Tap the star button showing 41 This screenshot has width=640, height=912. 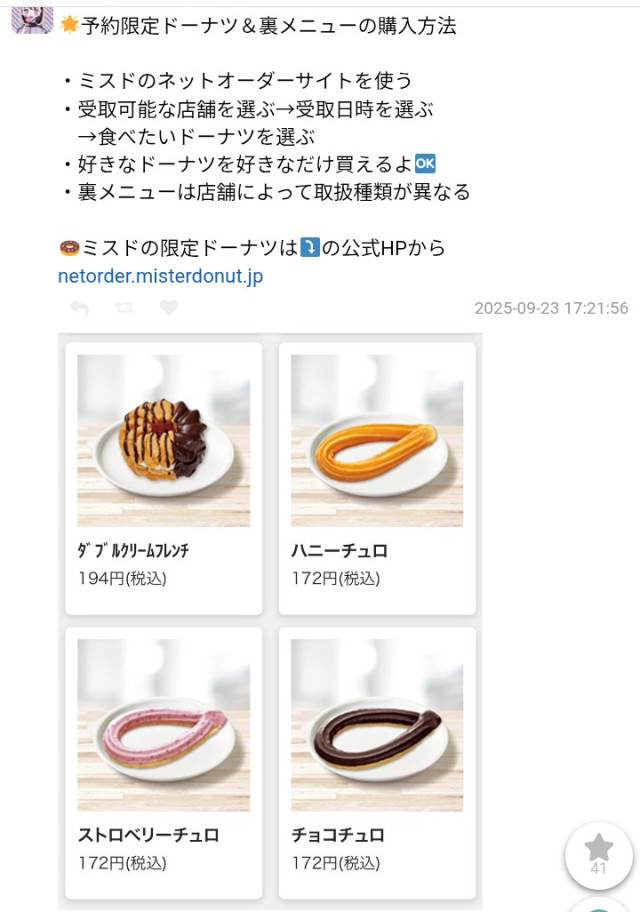click(x=598, y=855)
